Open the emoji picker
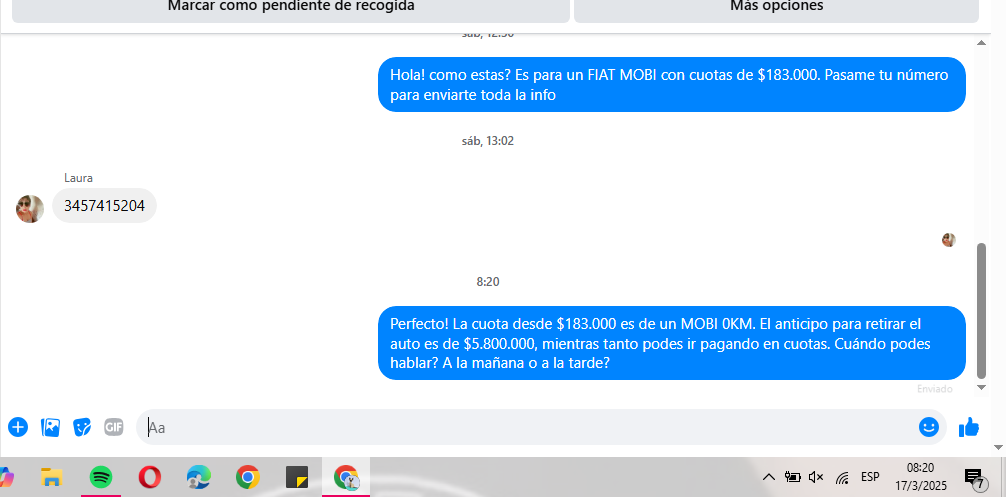 [929, 427]
